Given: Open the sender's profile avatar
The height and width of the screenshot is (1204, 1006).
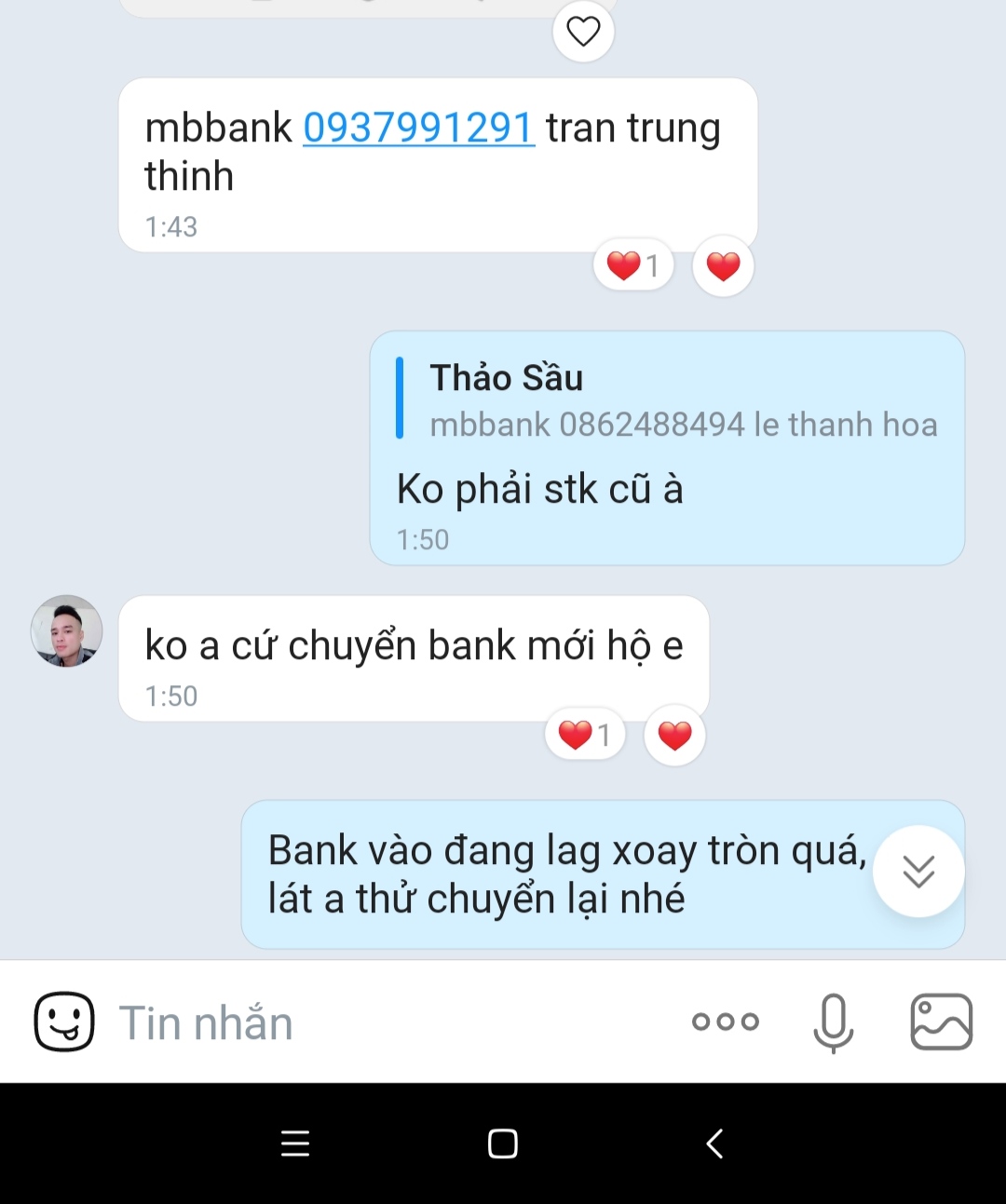Looking at the screenshot, I should coord(66,631).
